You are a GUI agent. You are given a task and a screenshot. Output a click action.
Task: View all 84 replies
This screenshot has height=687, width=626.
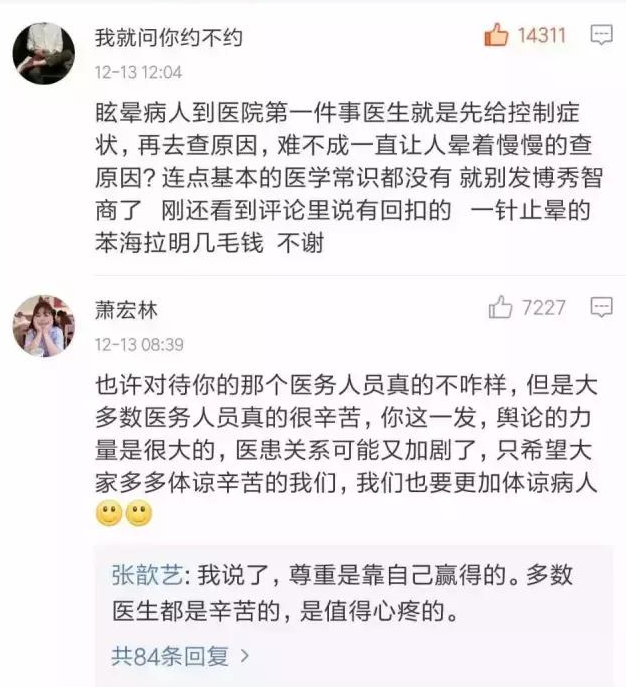[179, 656]
